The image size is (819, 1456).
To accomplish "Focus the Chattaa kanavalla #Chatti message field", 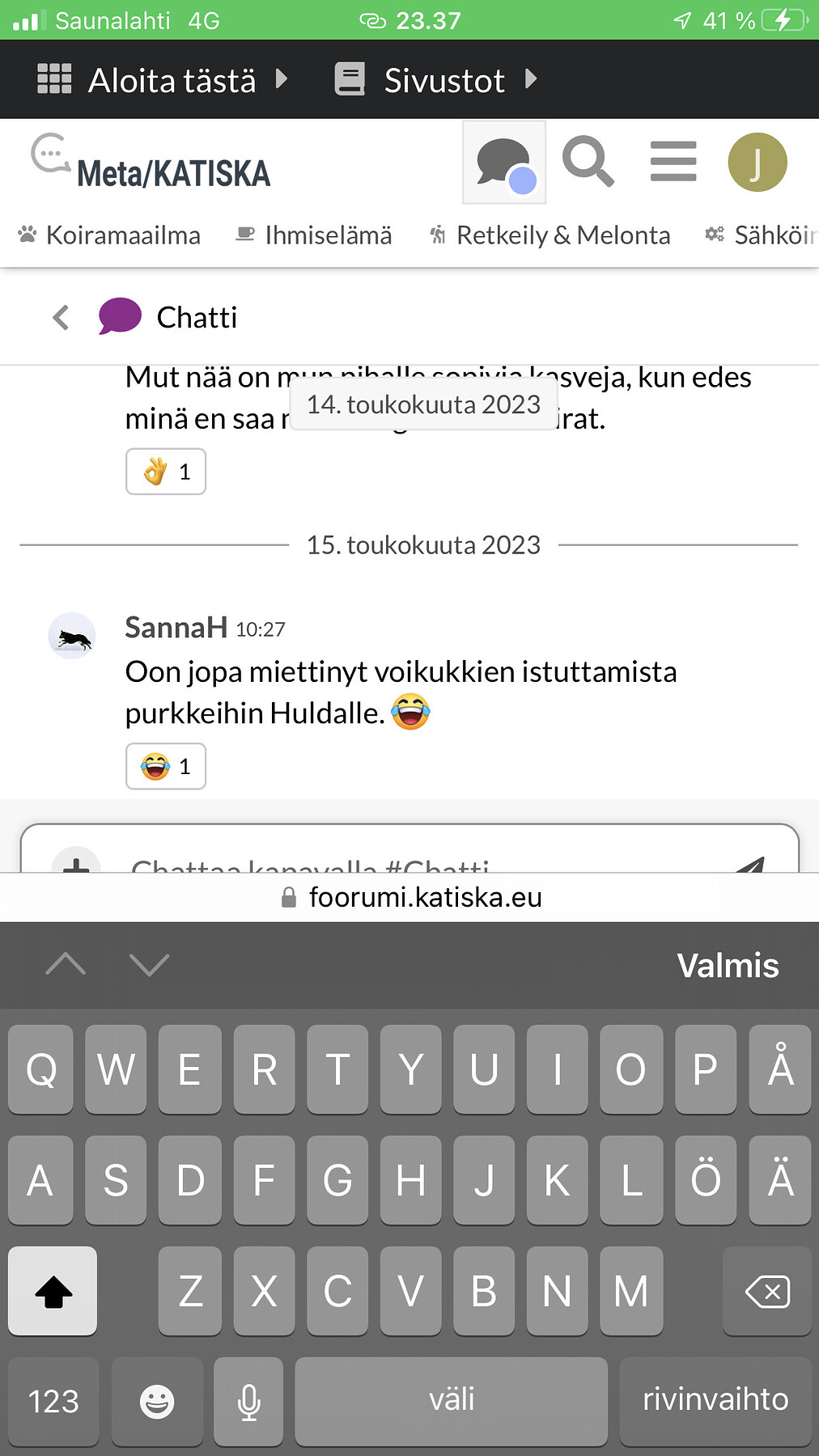I will (405, 862).
